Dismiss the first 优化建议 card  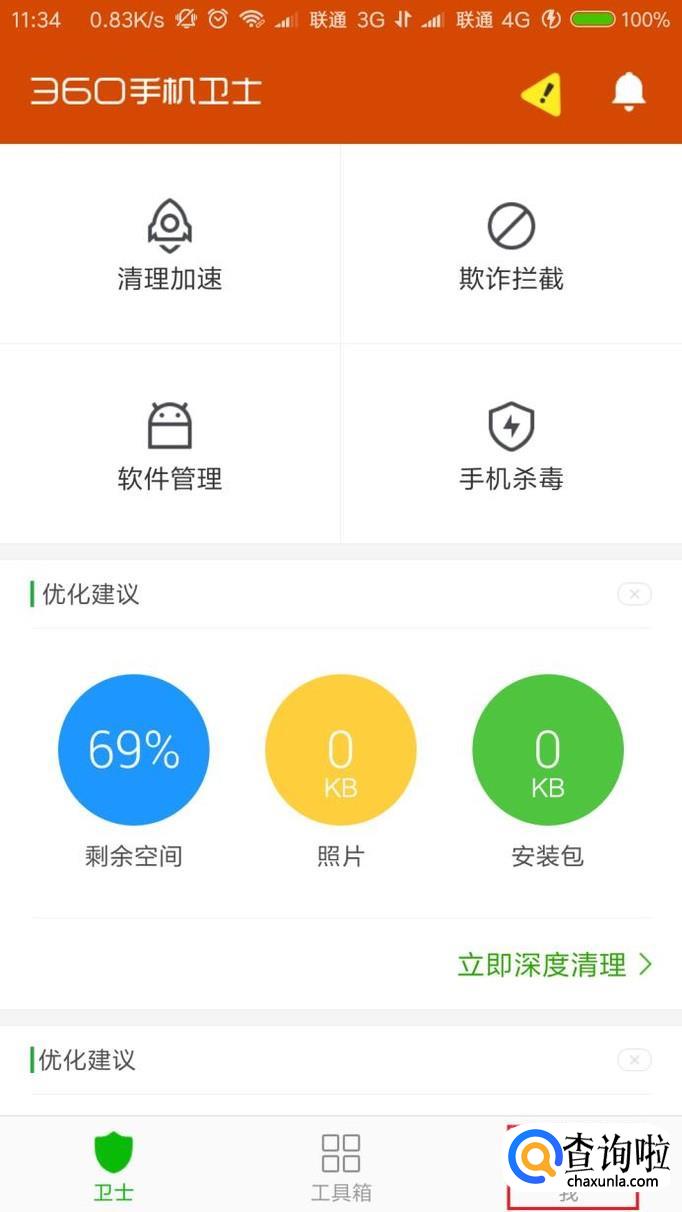634,595
